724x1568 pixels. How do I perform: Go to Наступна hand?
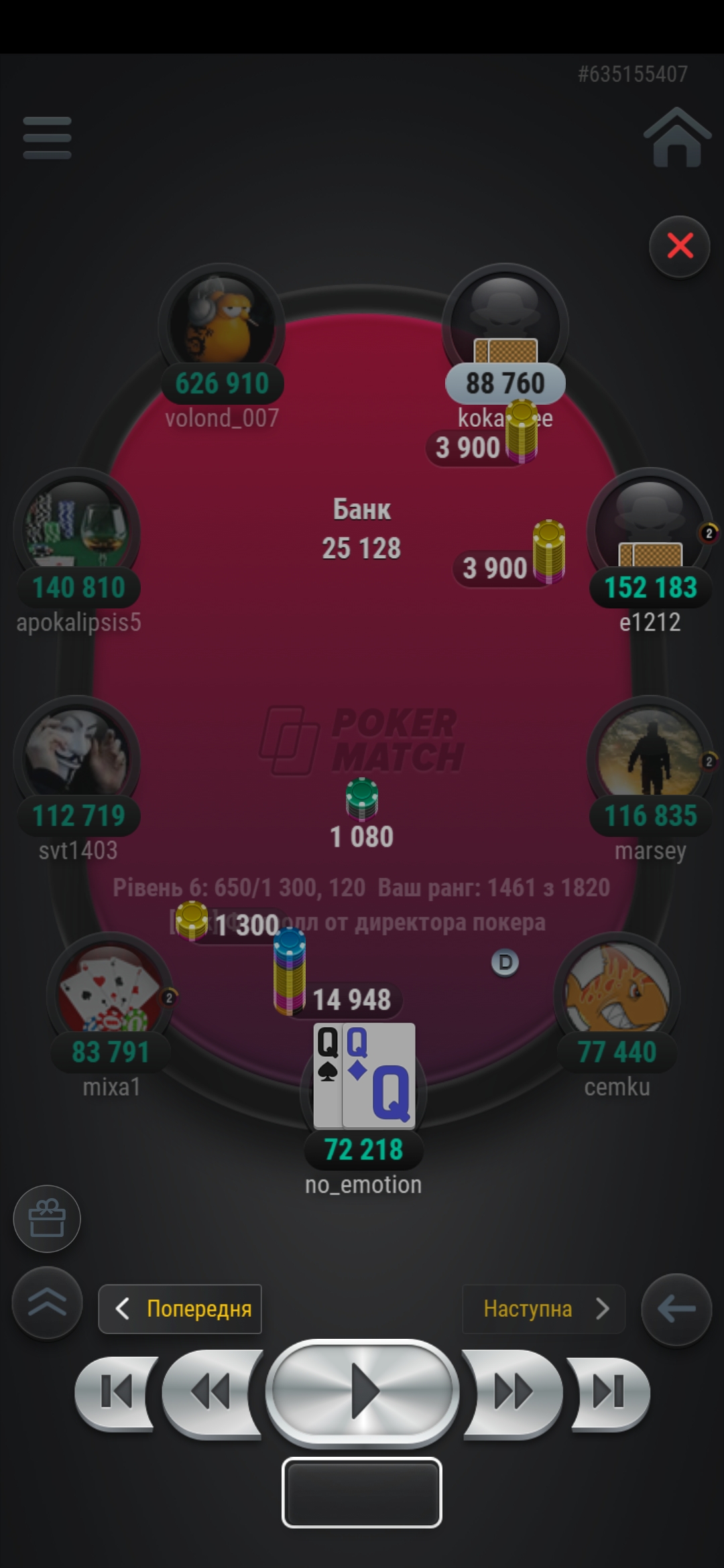click(x=544, y=1309)
